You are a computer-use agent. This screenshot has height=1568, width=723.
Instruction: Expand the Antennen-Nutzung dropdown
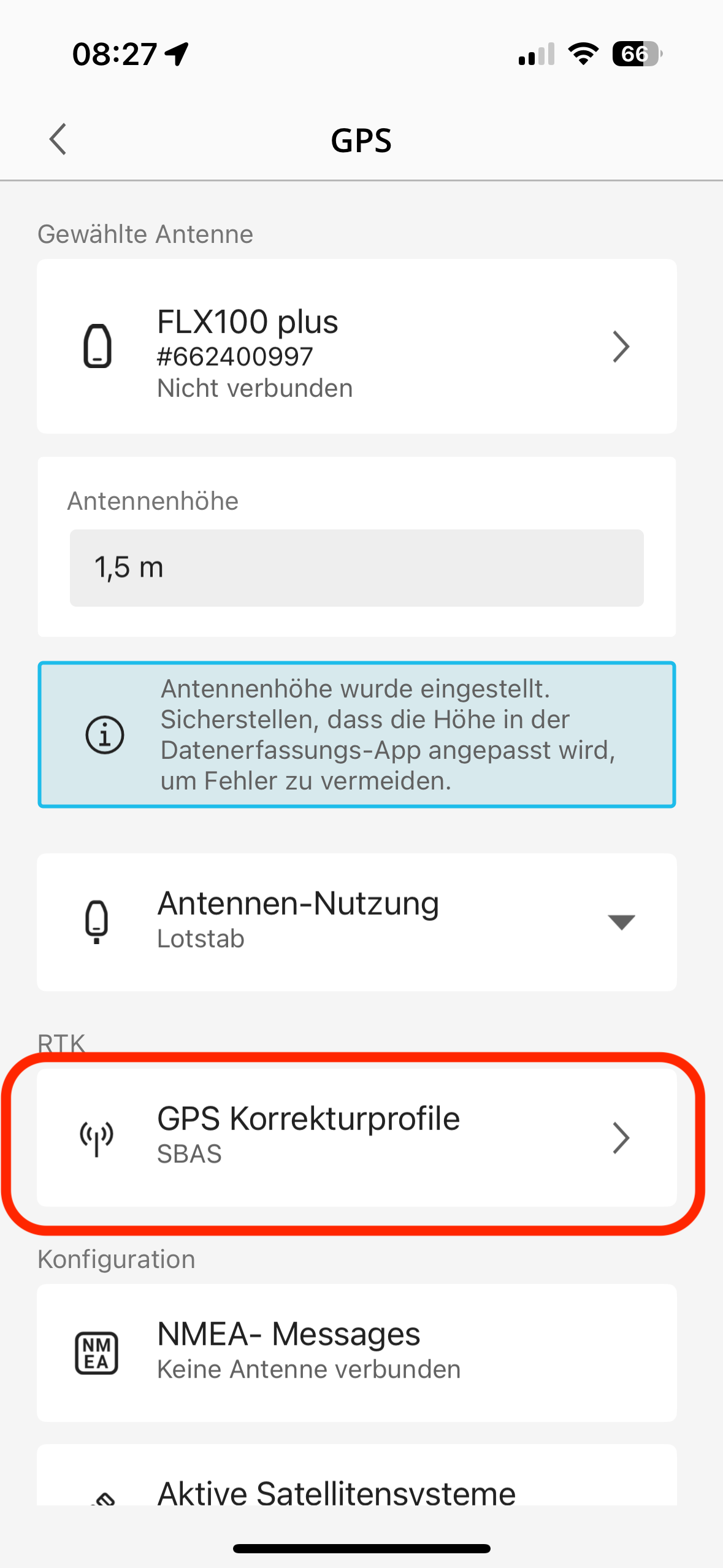coord(621,921)
